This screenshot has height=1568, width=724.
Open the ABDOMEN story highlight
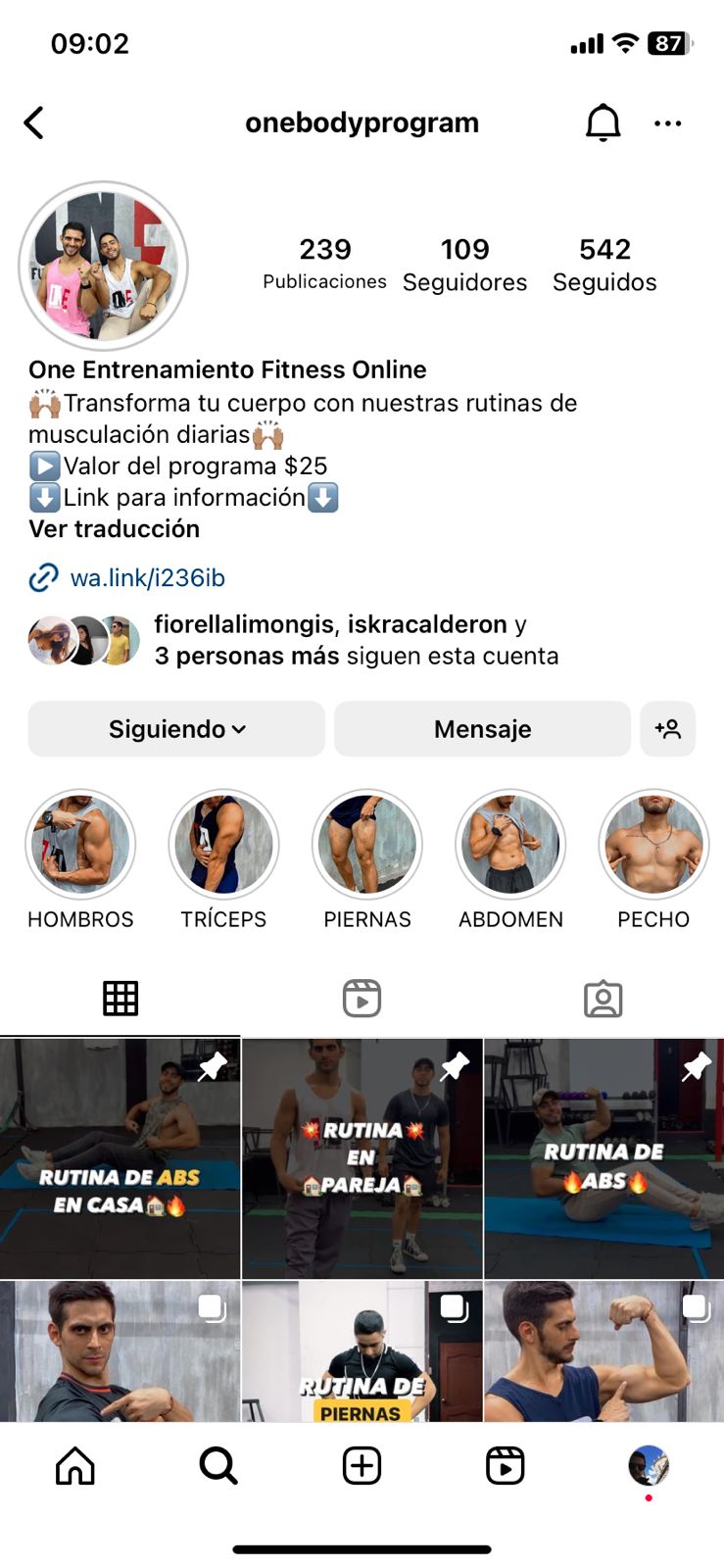510,845
